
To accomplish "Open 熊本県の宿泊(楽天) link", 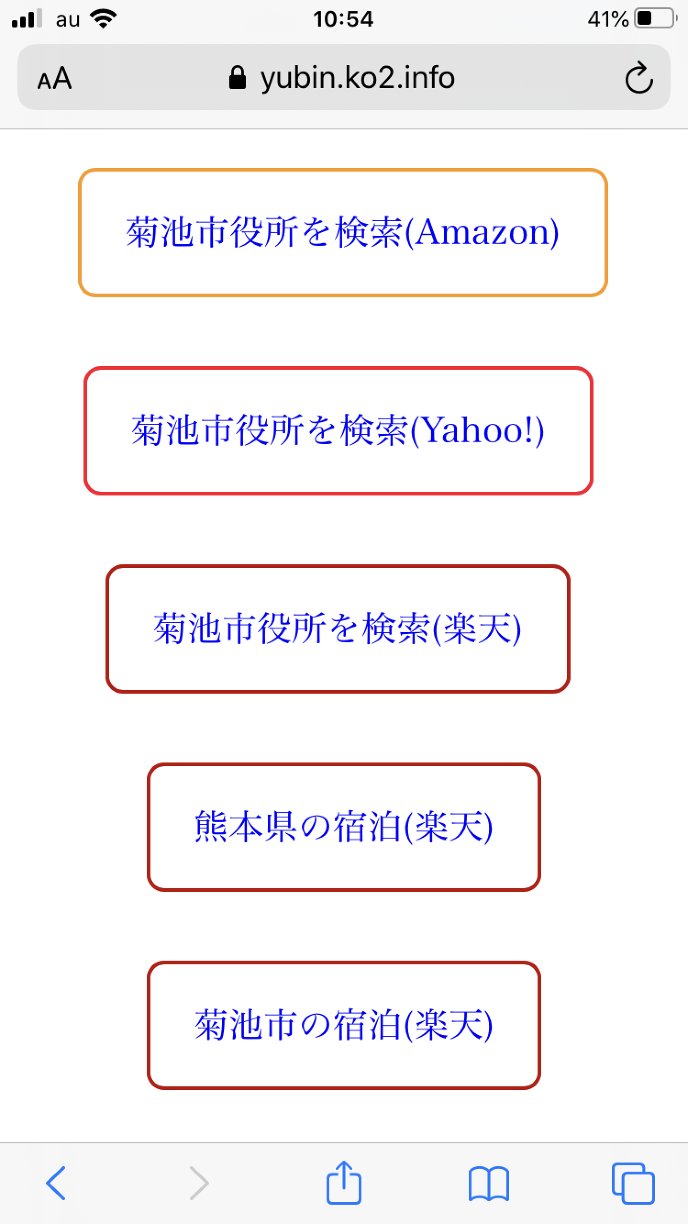I will coord(343,827).
